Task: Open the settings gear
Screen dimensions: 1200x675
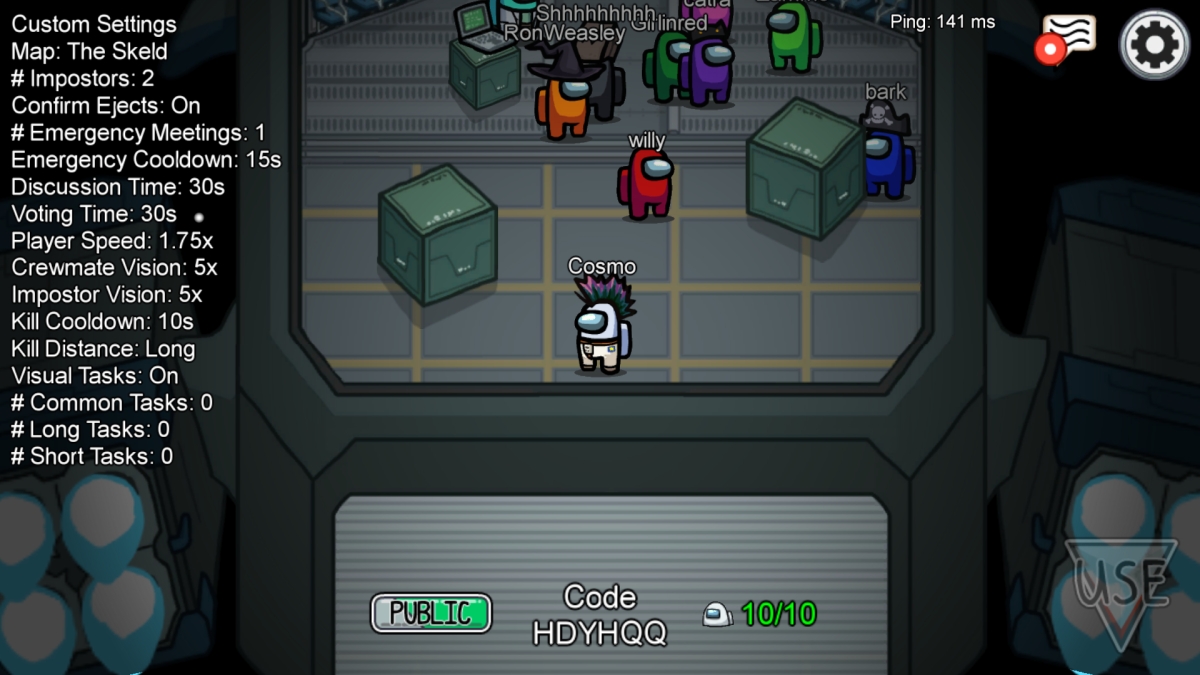Action: coord(1154,44)
